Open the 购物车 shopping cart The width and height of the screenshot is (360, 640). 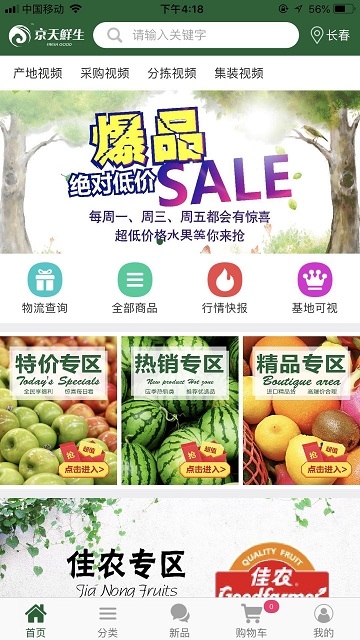click(x=252, y=620)
